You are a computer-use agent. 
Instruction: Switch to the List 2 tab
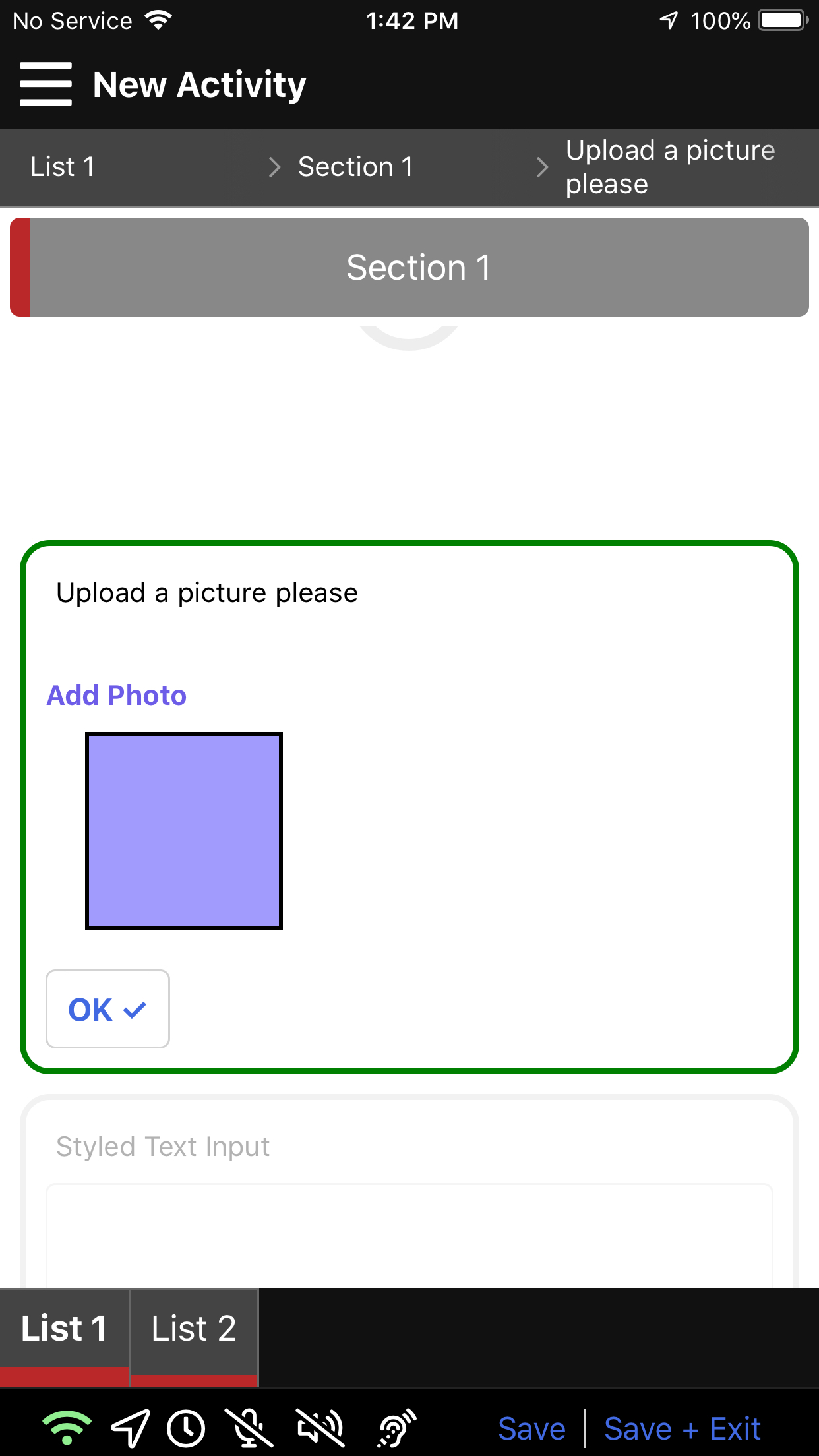(194, 1328)
